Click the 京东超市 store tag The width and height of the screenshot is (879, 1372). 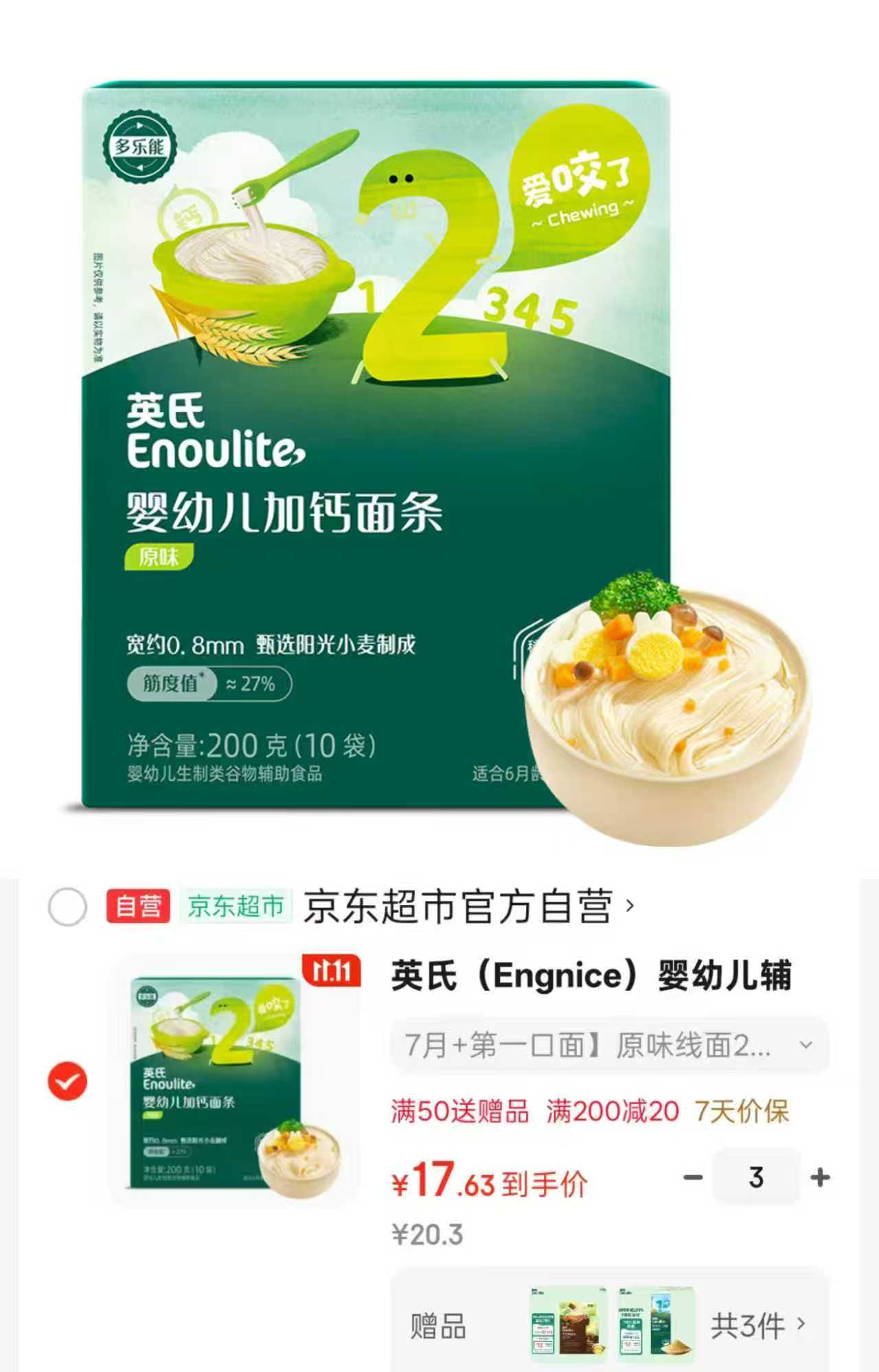pyautogui.click(x=237, y=905)
